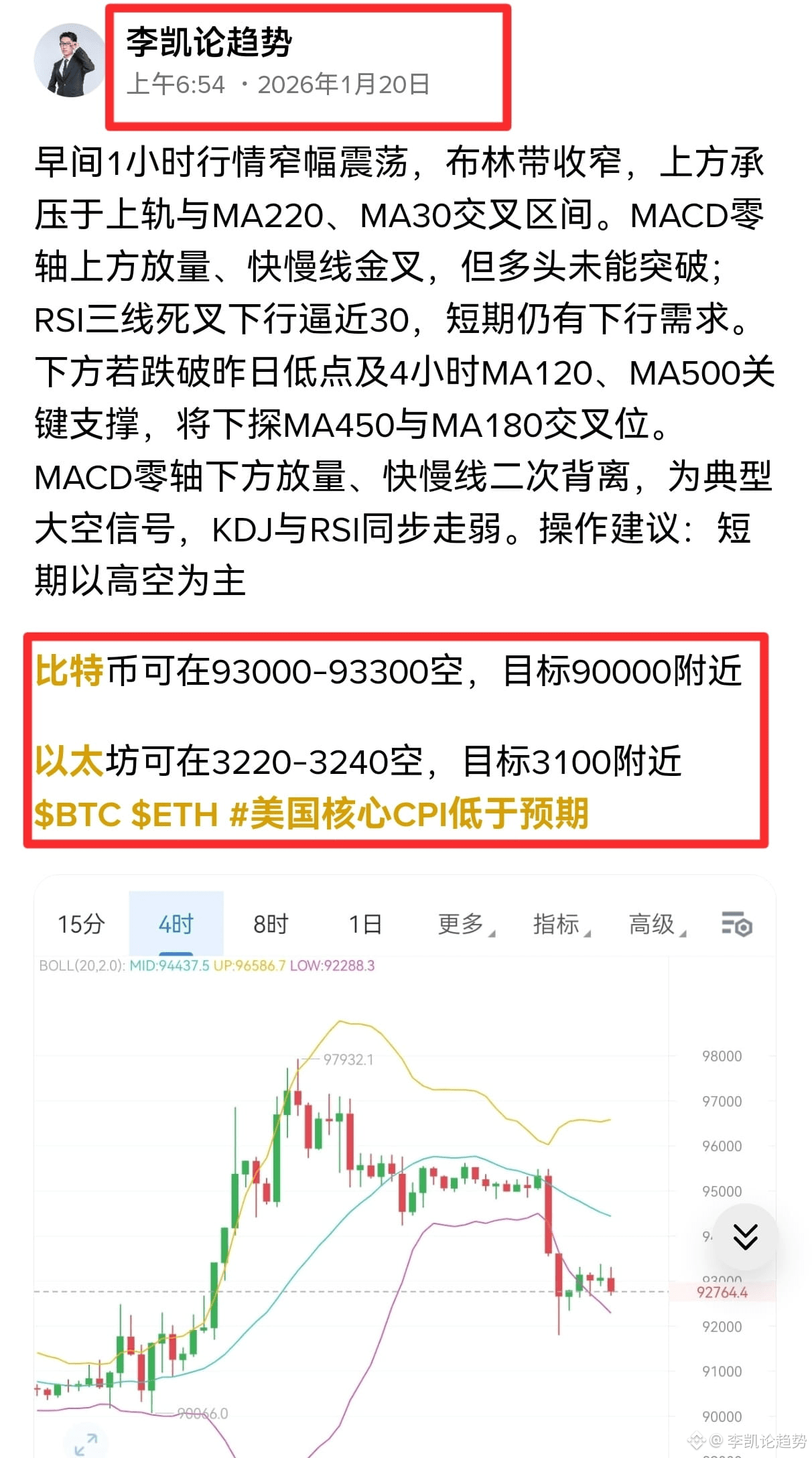
Task: Switch to the 8时 timeframe tab
Action: (272, 923)
